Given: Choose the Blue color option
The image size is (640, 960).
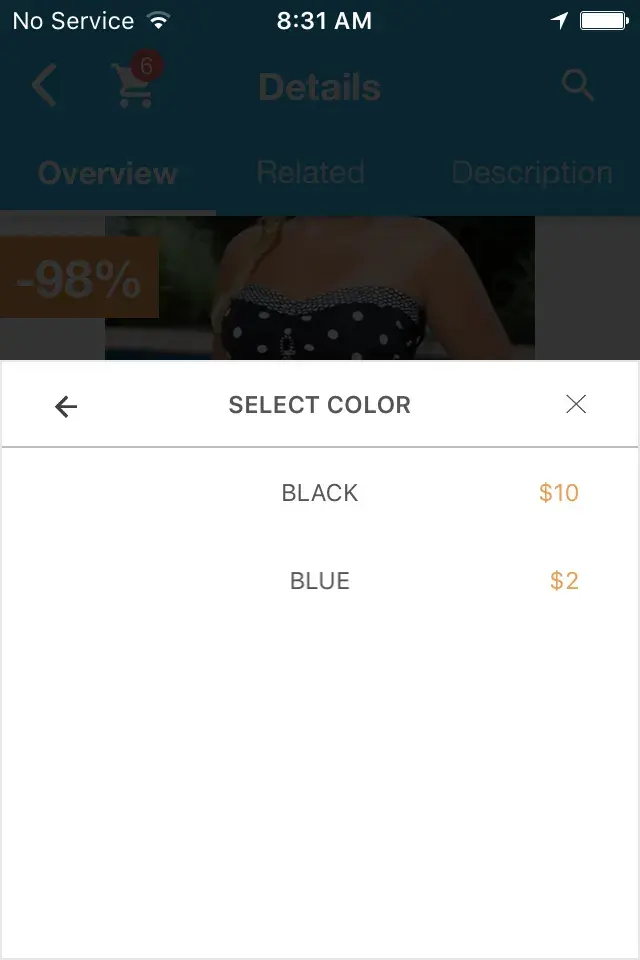Looking at the screenshot, I should [320, 581].
